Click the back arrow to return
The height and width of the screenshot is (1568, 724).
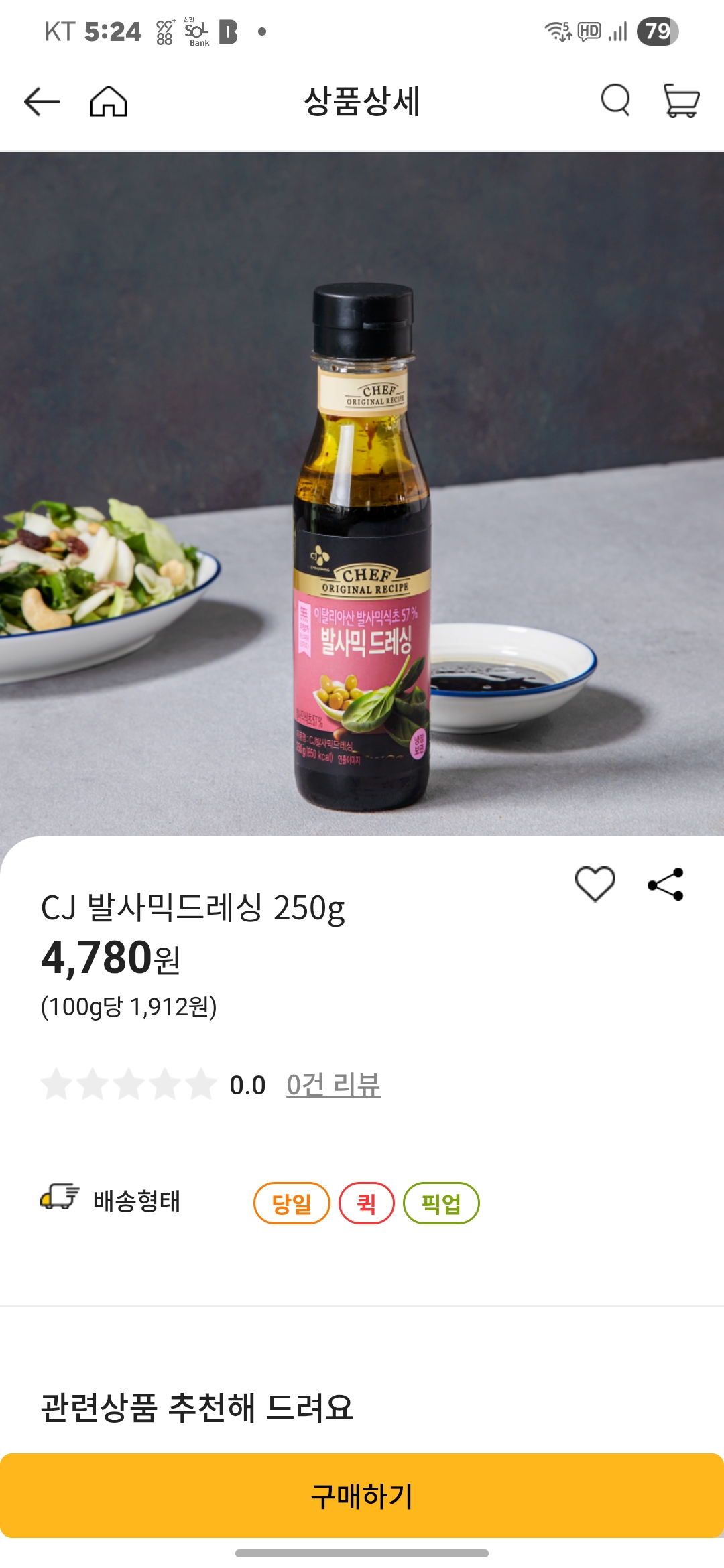(x=42, y=102)
